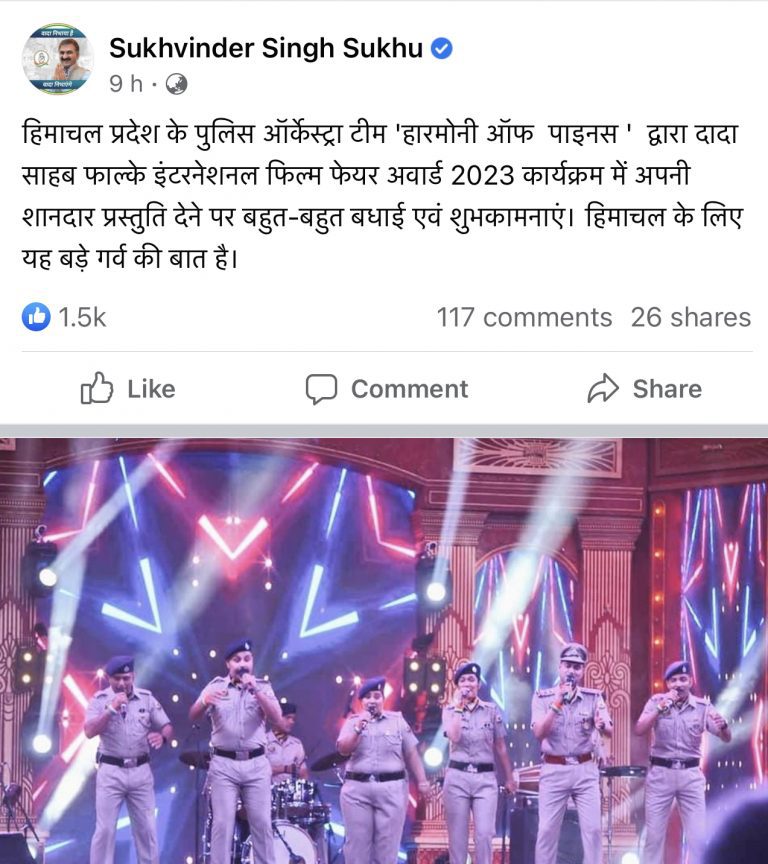Open the police orchestra photo
Viewport: 768px width, 864px height.
coord(384,650)
